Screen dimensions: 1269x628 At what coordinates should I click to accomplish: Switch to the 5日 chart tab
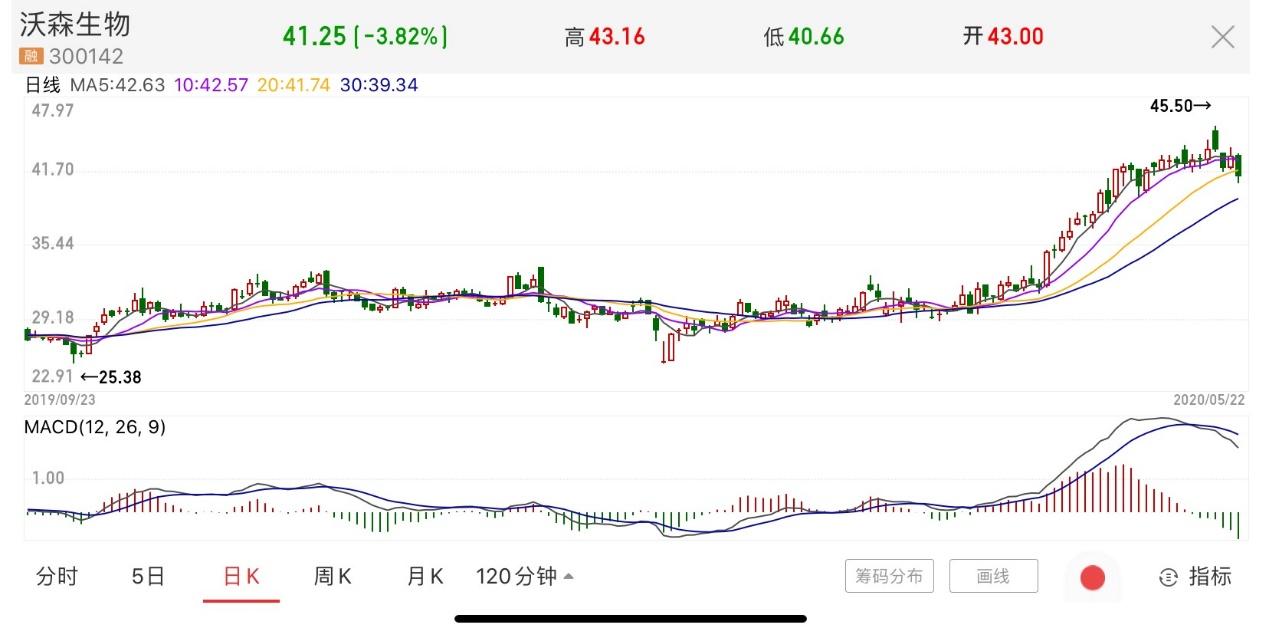click(x=148, y=577)
